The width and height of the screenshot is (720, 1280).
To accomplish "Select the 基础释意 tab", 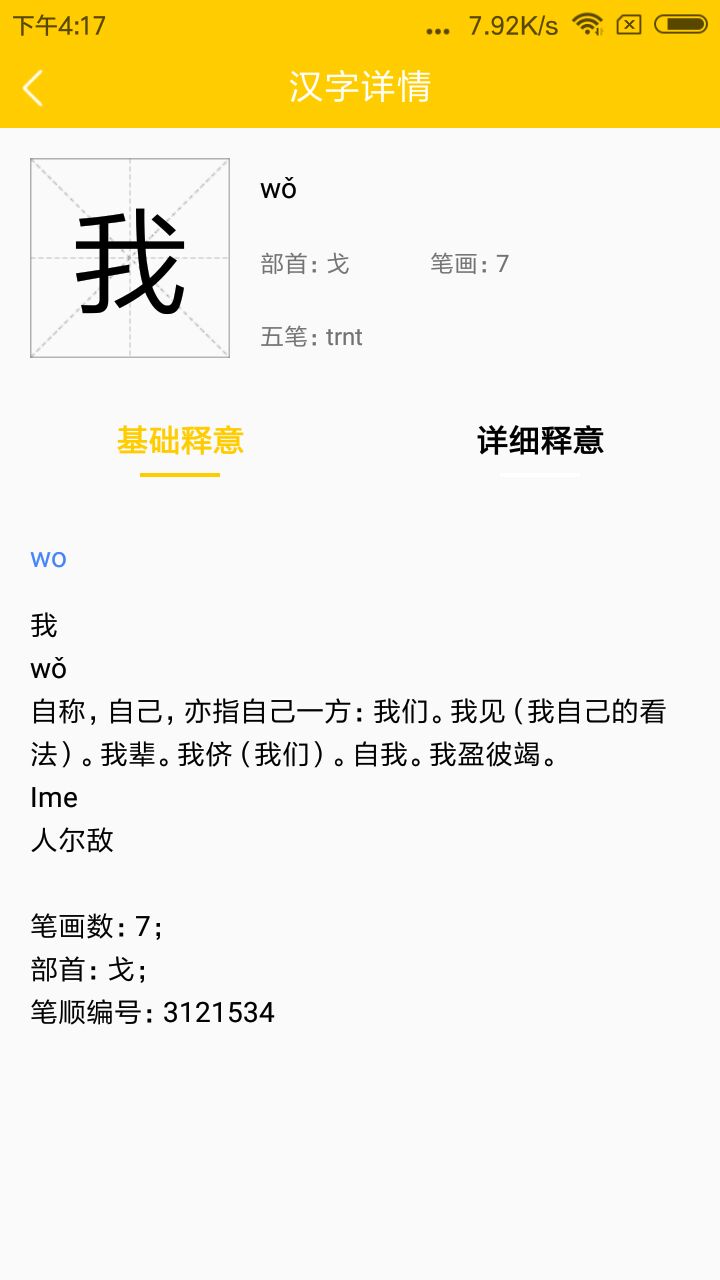I will pos(180,441).
